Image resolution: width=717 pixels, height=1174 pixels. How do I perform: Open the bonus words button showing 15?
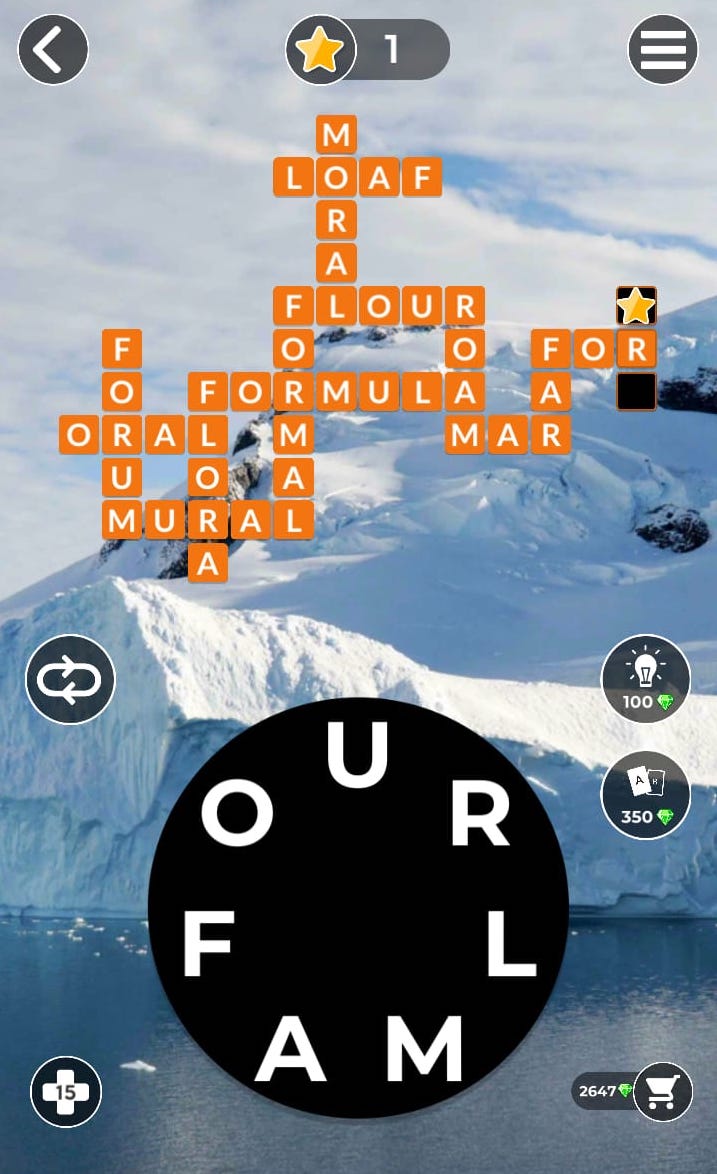point(66,1091)
